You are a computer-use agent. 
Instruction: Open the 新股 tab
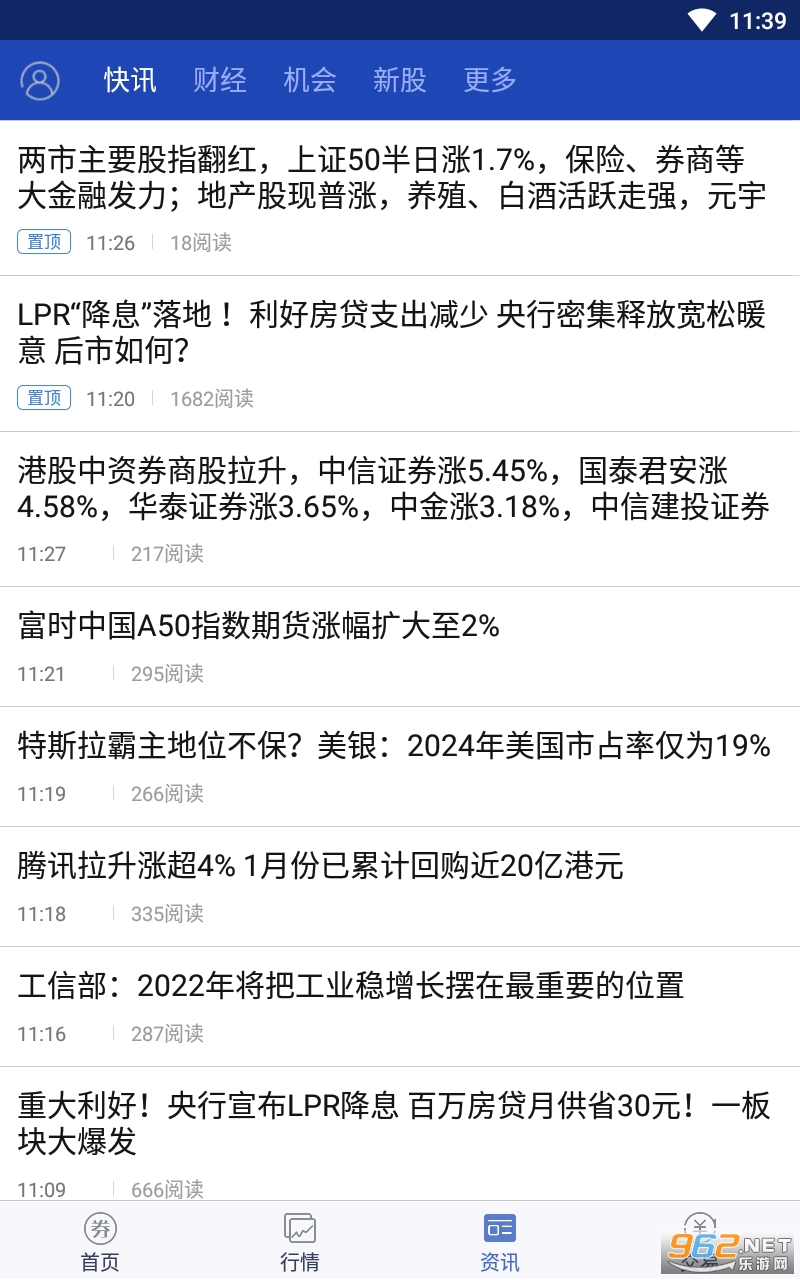point(400,80)
